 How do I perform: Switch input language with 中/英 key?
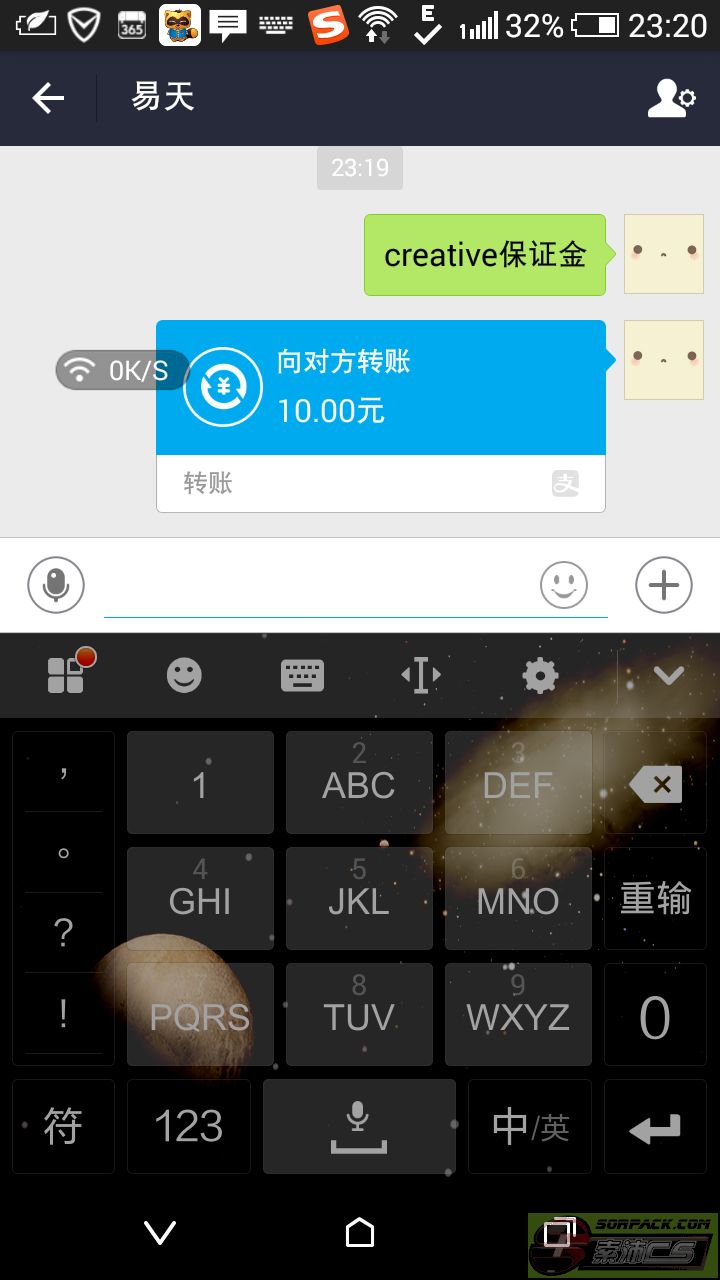pos(530,1127)
